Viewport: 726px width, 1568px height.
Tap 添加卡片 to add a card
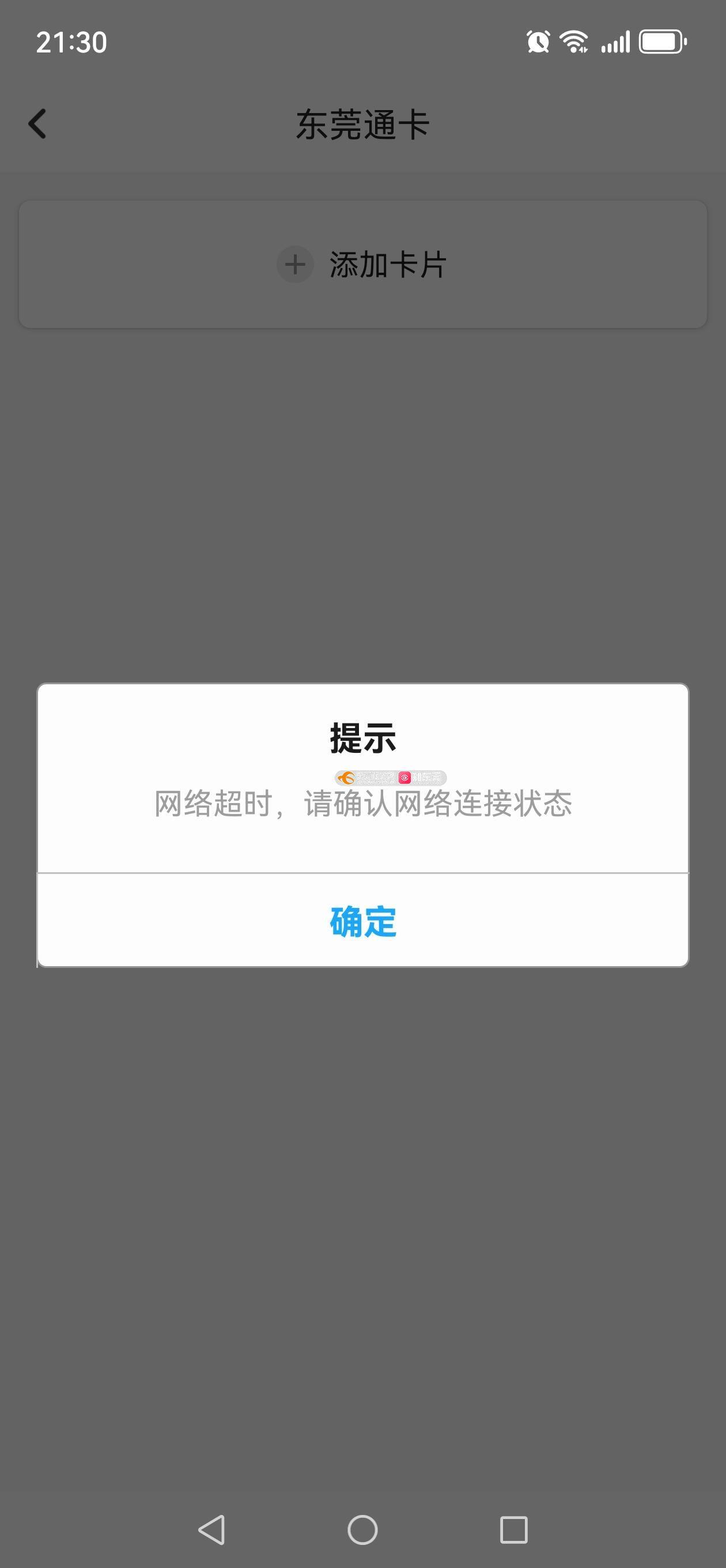(x=362, y=265)
